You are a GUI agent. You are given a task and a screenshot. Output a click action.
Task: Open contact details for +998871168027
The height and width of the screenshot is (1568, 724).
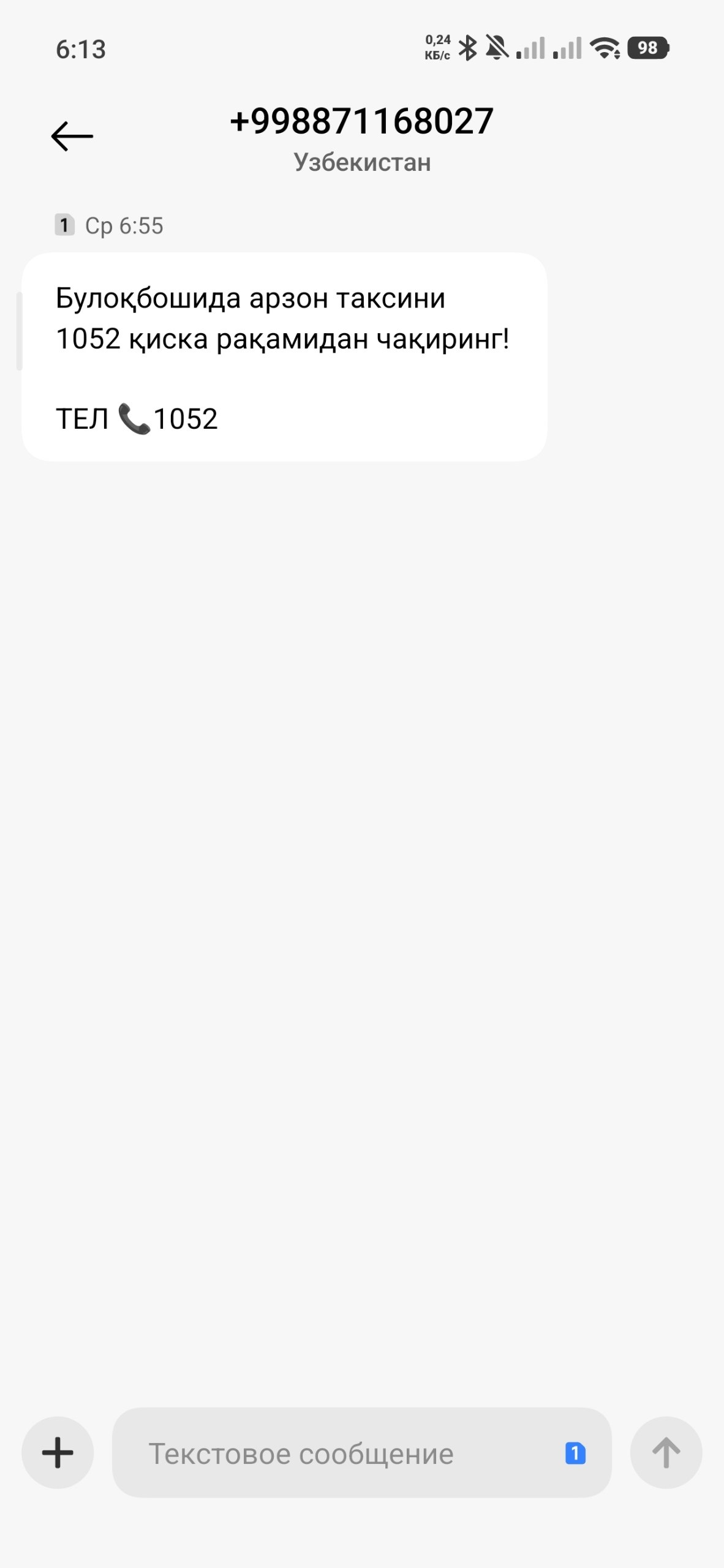[361, 121]
